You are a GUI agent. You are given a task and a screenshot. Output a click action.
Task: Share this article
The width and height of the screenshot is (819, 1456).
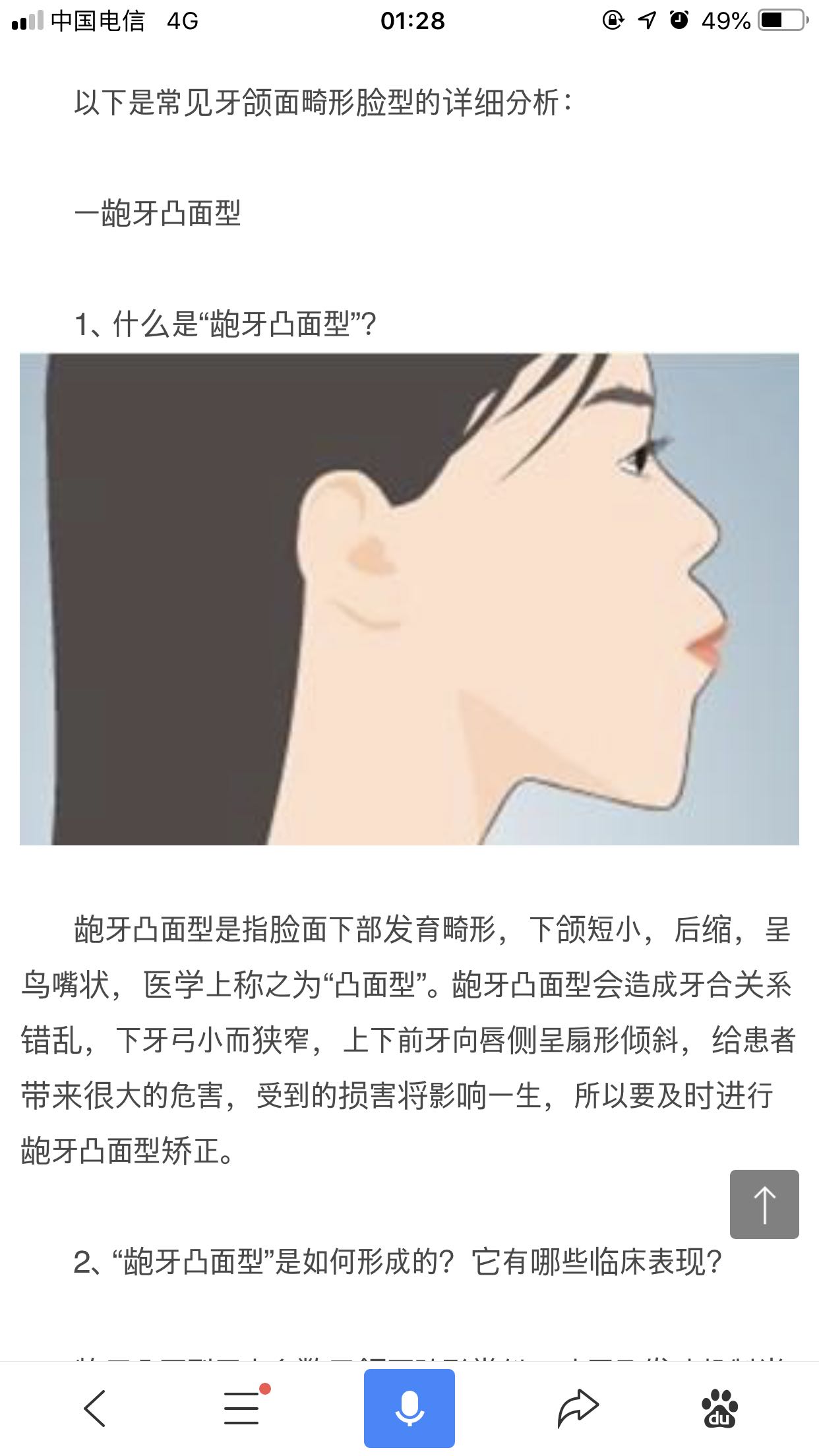pos(578,1409)
